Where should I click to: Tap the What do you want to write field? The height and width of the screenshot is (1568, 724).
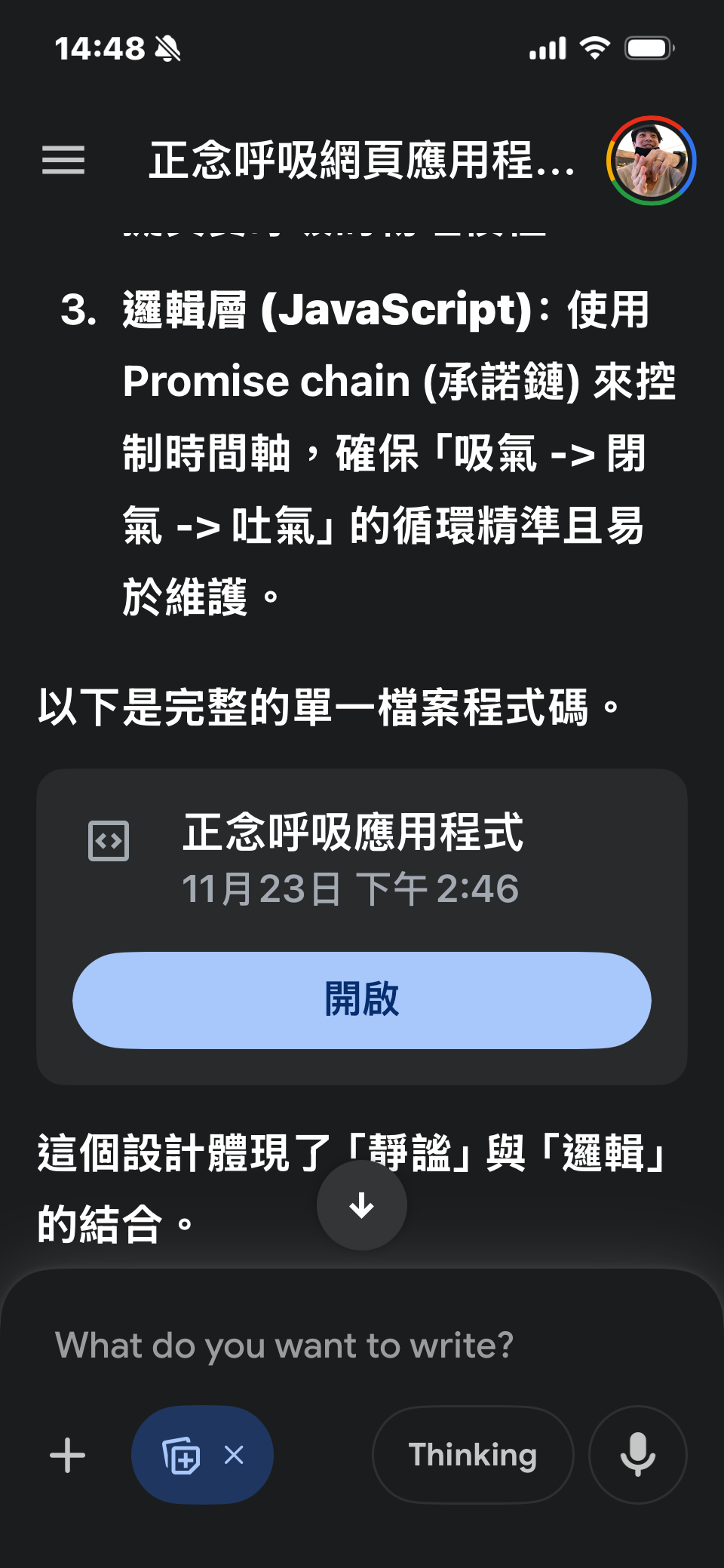point(287,1346)
